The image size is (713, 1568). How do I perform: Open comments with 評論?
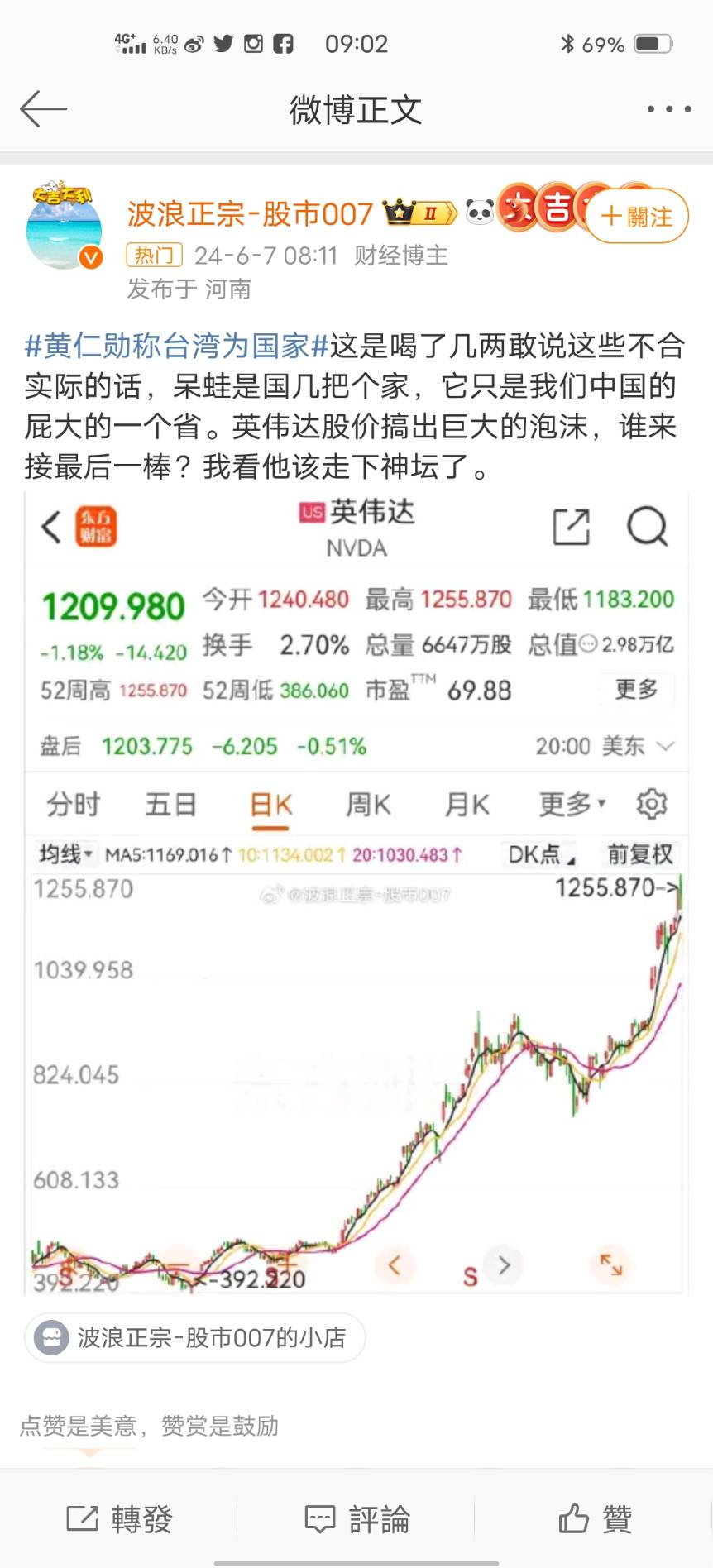(x=356, y=1518)
